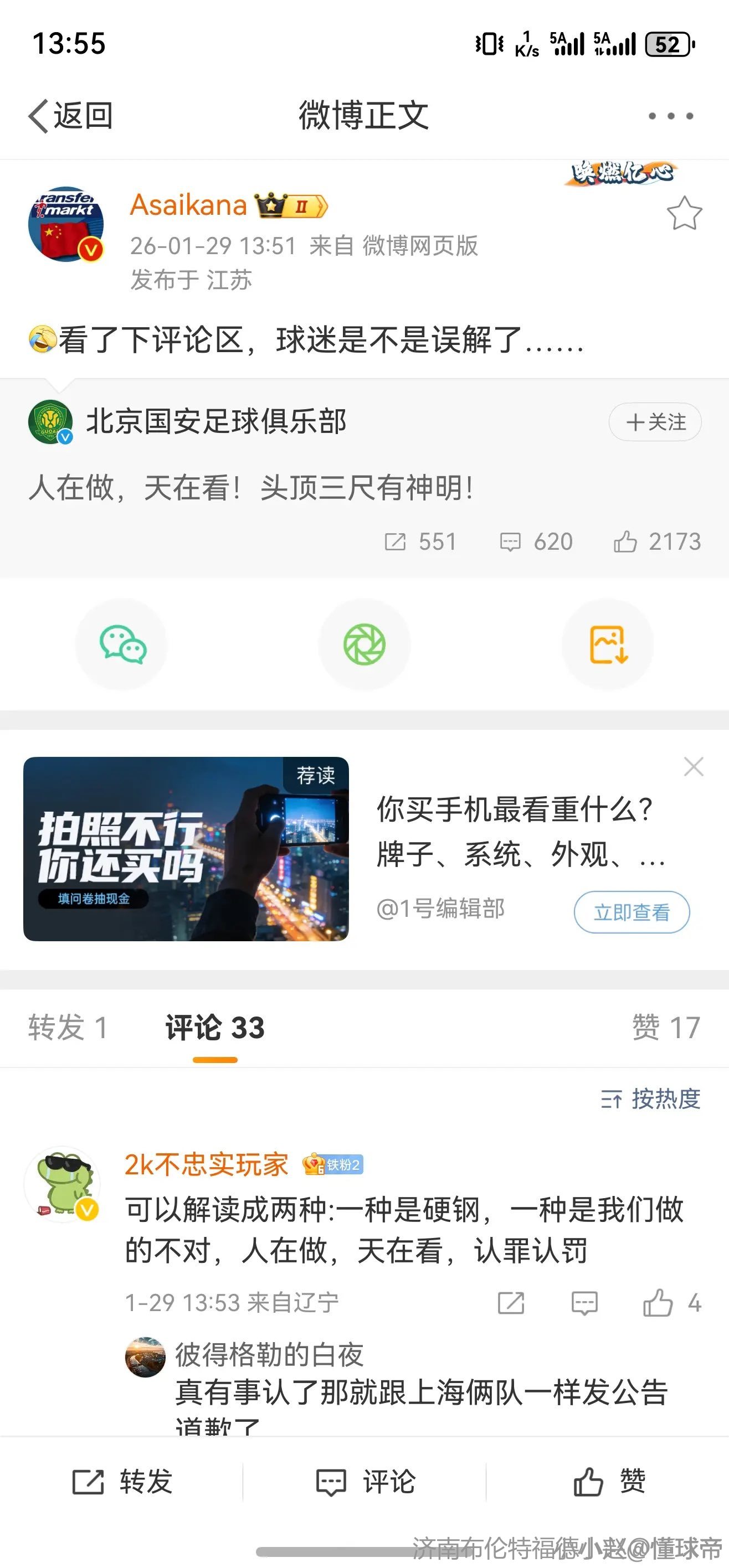Share the post to WeChat
729x1568 pixels.
pos(122,644)
